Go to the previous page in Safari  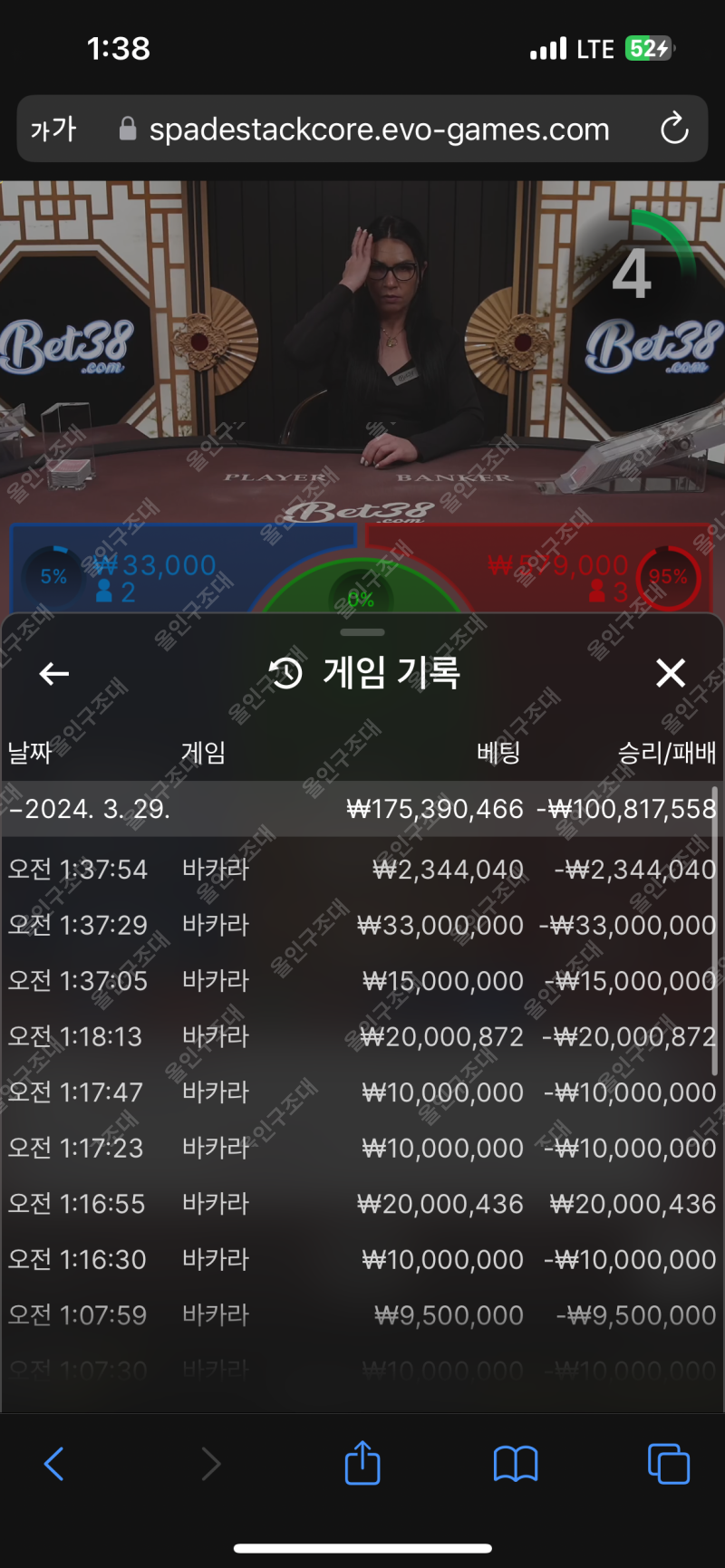click(x=54, y=1464)
